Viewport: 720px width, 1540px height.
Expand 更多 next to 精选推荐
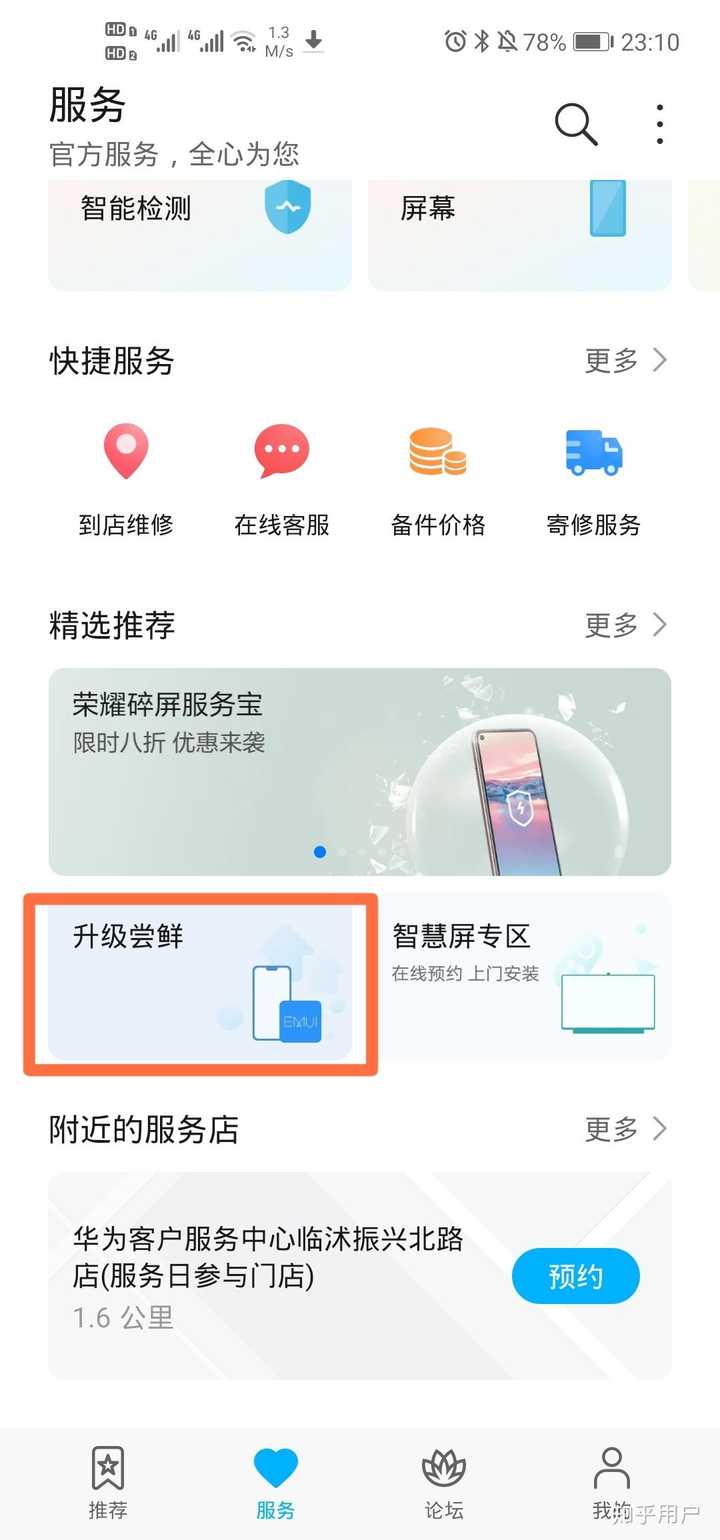click(625, 625)
